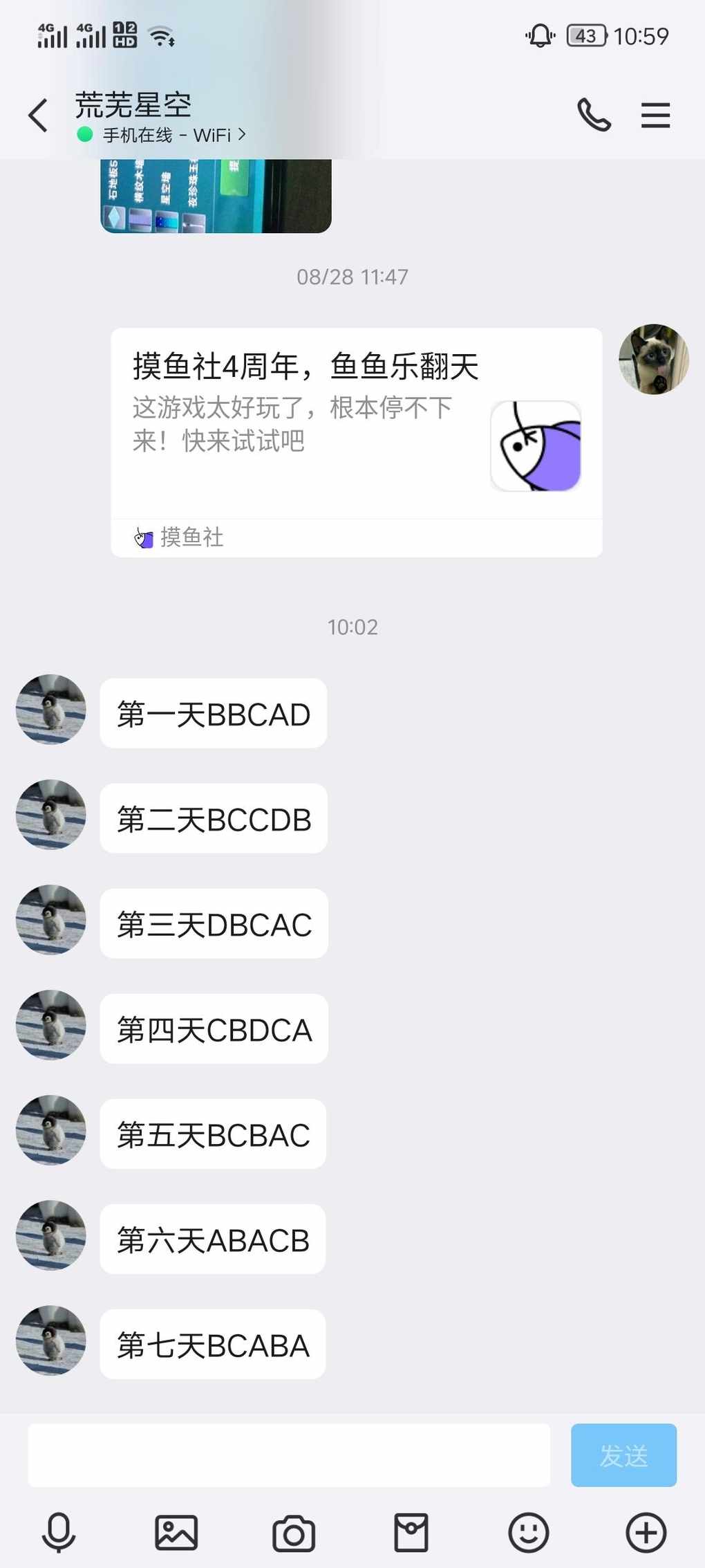Tap the 发送 send button

[x=623, y=1455]
